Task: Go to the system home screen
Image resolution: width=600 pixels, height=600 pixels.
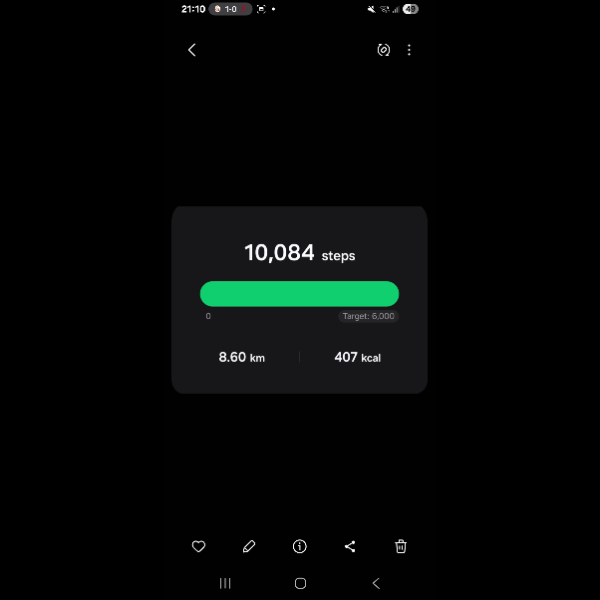Action: (300, 583)
